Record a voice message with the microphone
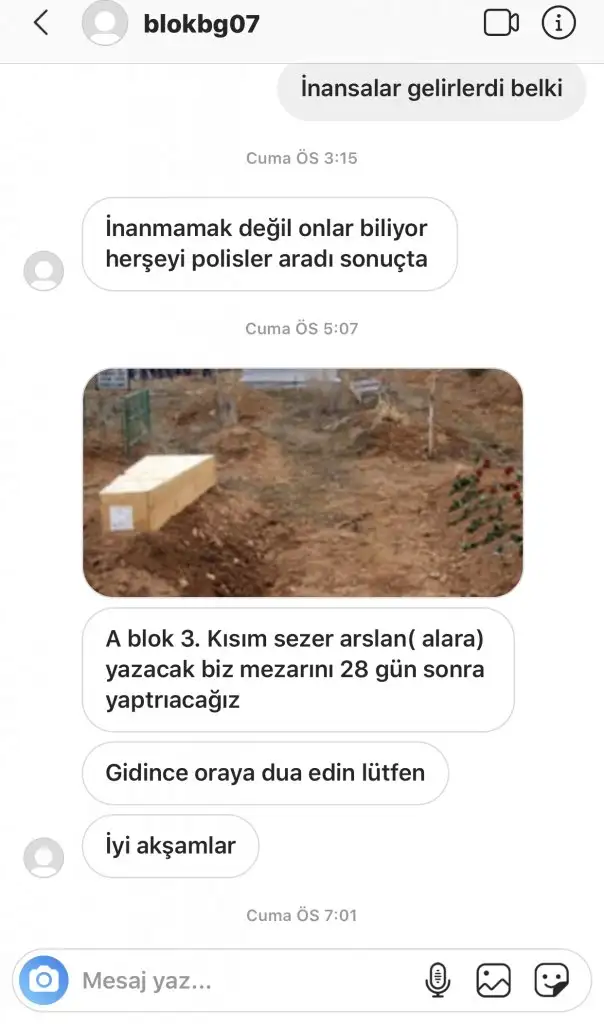This screenshot has width=604, height=1024. [x=437, y=981]
